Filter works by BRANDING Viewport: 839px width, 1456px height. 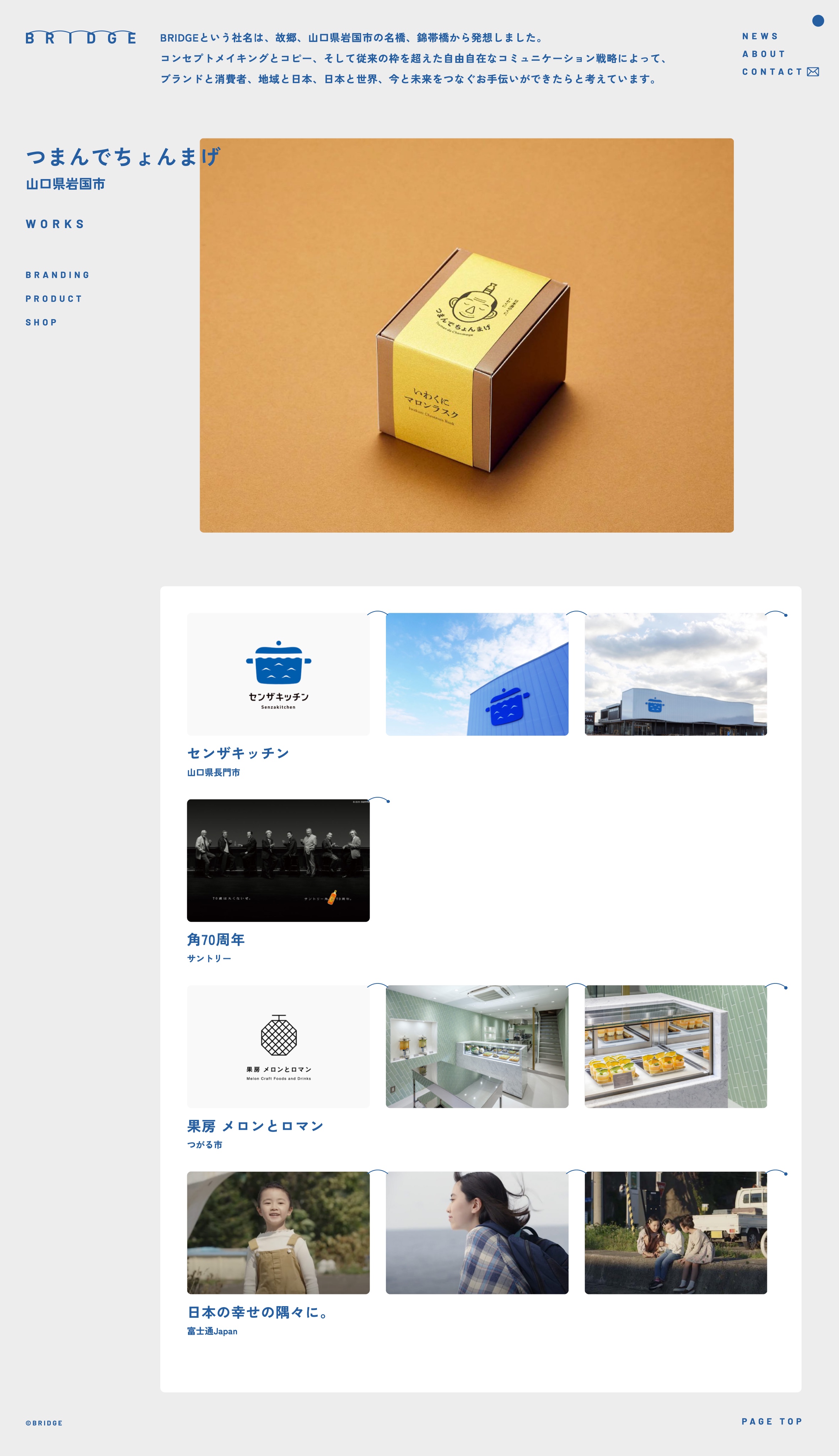pos(58,275)
